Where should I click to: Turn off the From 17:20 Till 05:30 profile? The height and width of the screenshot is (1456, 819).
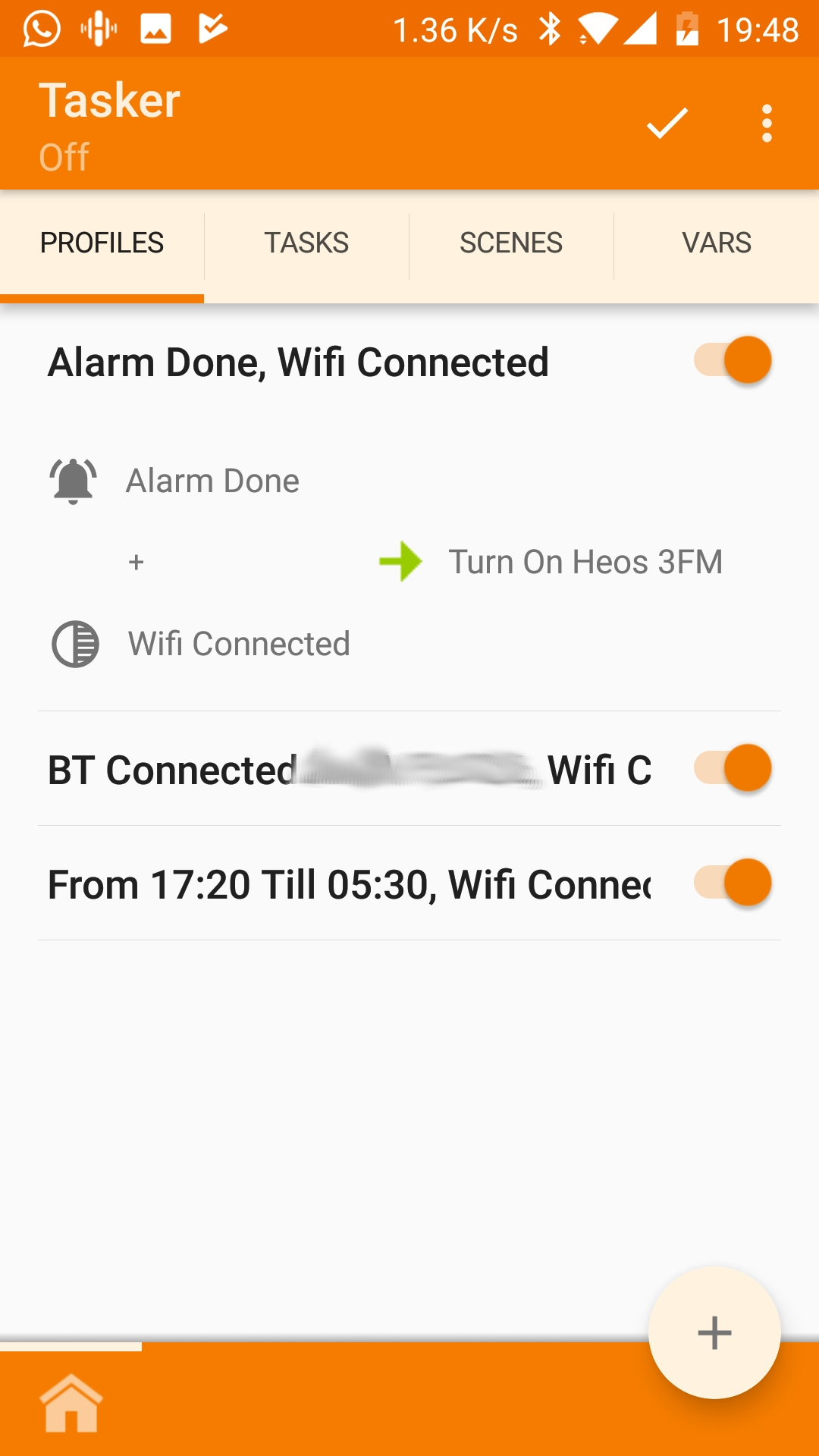click(733, 883)
